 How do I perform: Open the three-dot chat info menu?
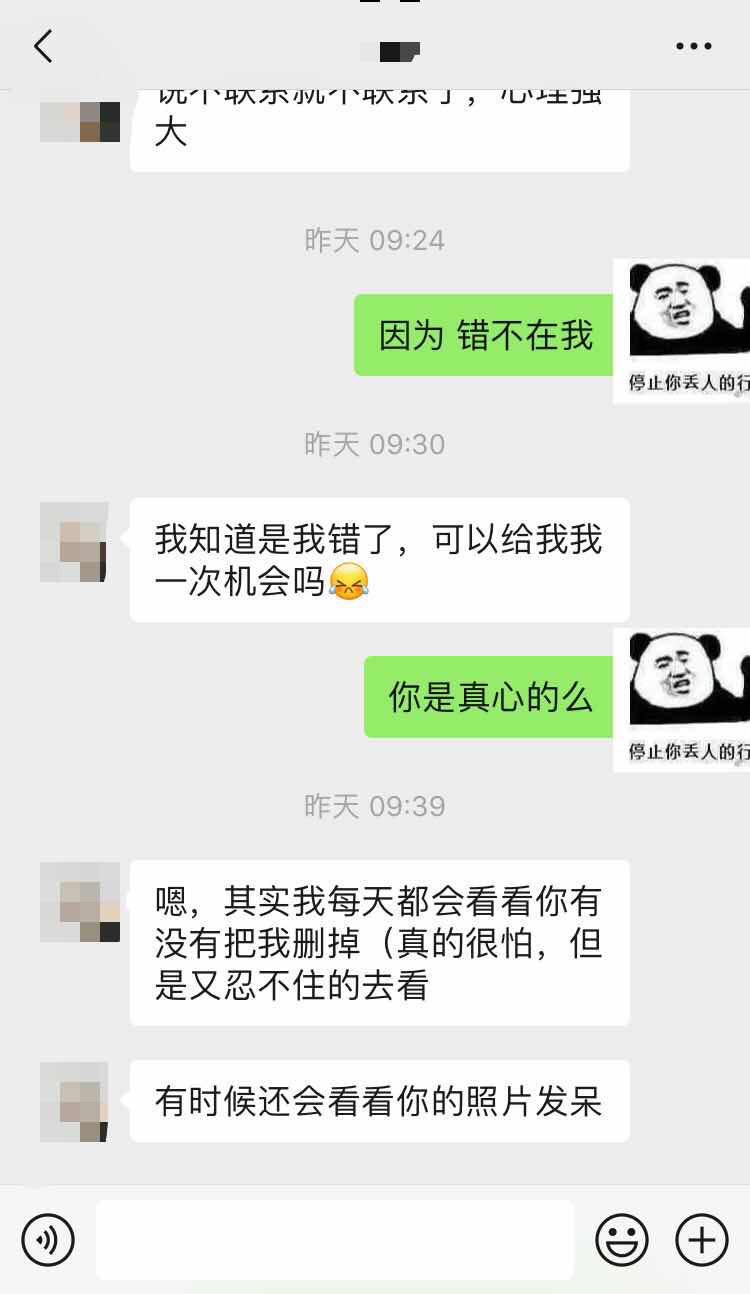pos(693,46)
